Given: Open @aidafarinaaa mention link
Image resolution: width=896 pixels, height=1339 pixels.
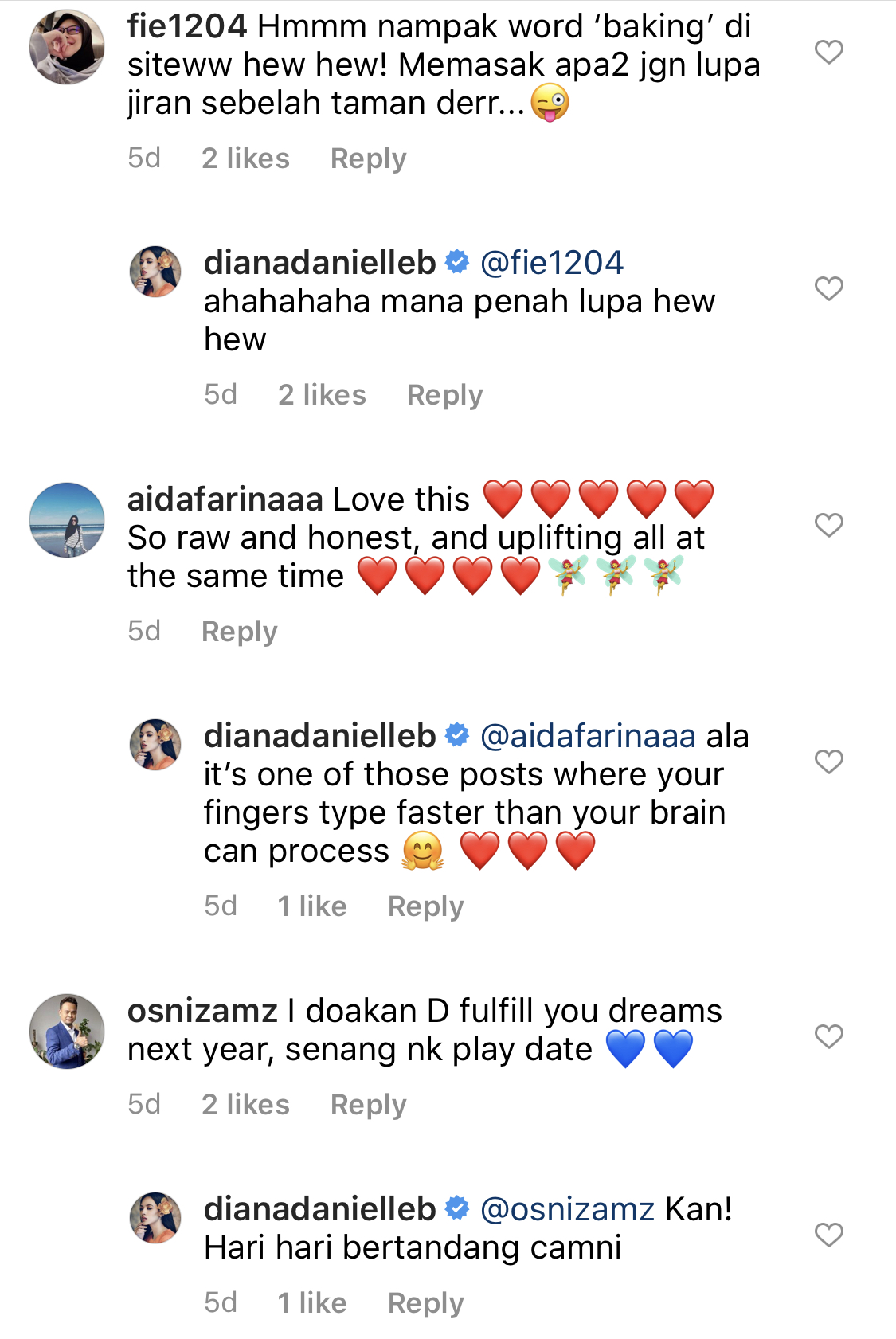Looking at the screenshot, I should coord(588,736).
